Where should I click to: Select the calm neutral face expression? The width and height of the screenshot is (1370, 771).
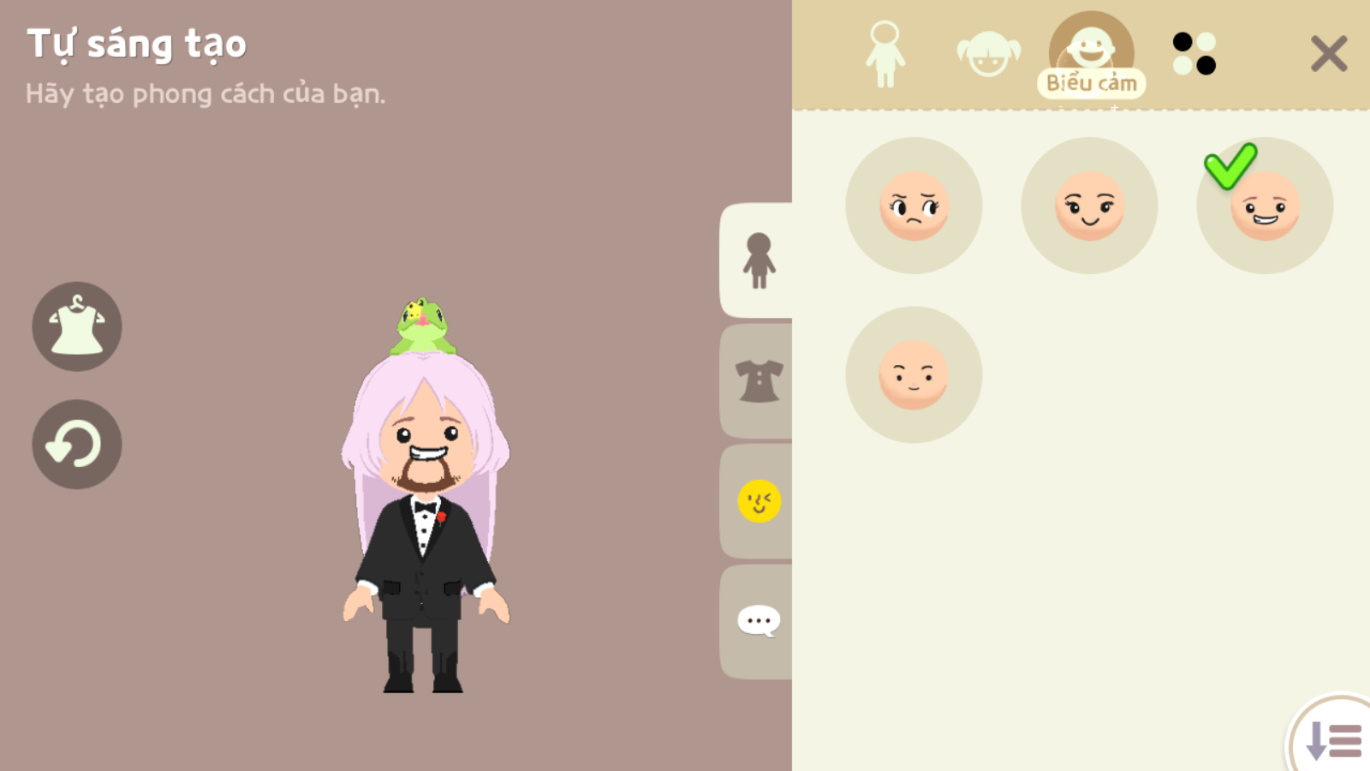pyautogui.click(x=913, y=375)
